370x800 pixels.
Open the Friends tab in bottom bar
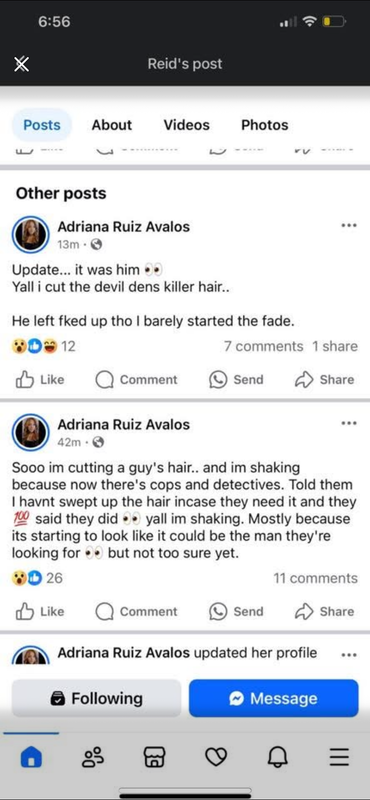tap(93, 757)
